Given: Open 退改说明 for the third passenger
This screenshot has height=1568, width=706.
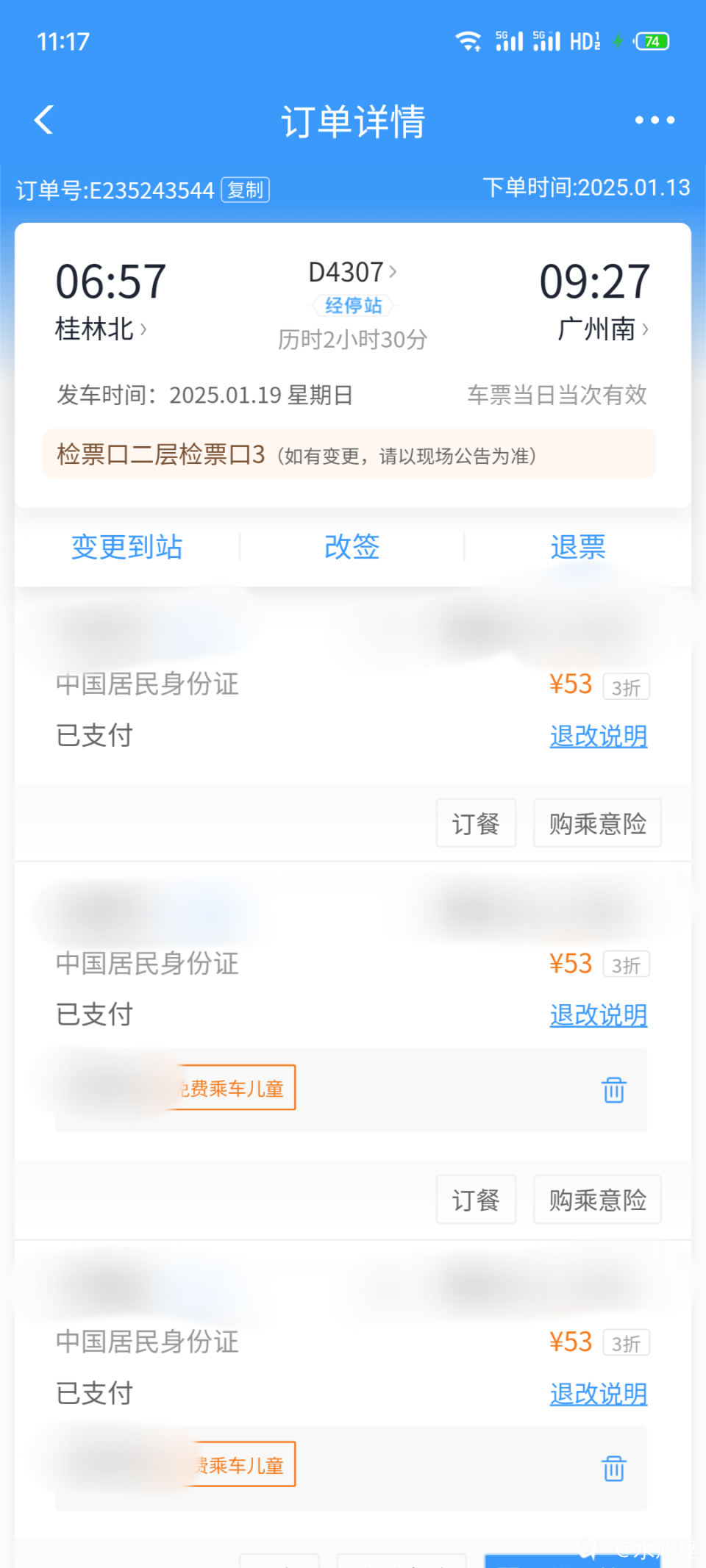Looking at the screenshot, I should point(598,1394).
